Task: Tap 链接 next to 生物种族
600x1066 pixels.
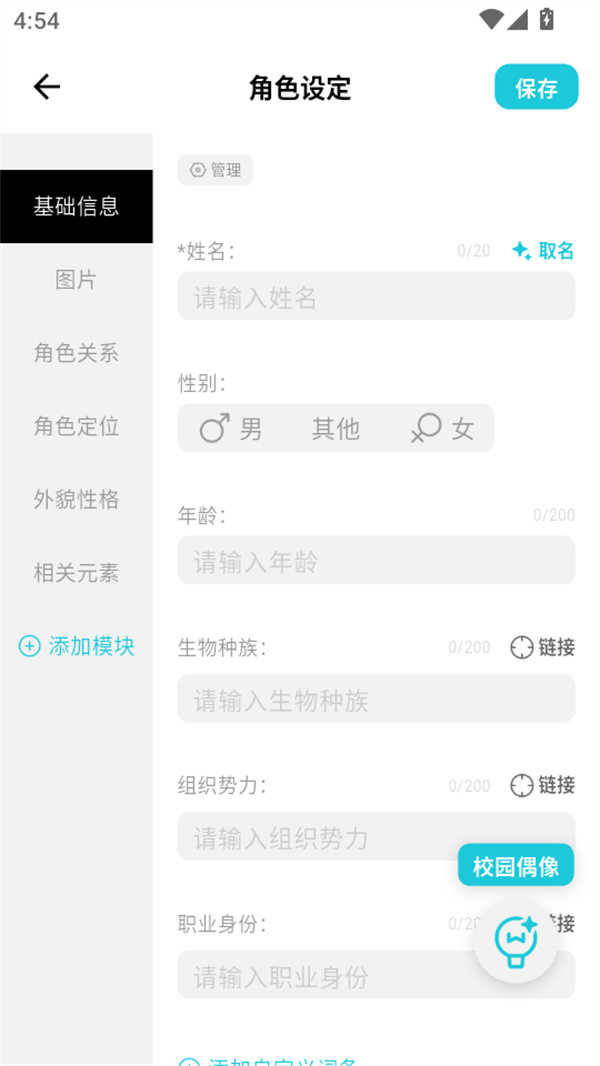Action: click(x=543, y=647)
